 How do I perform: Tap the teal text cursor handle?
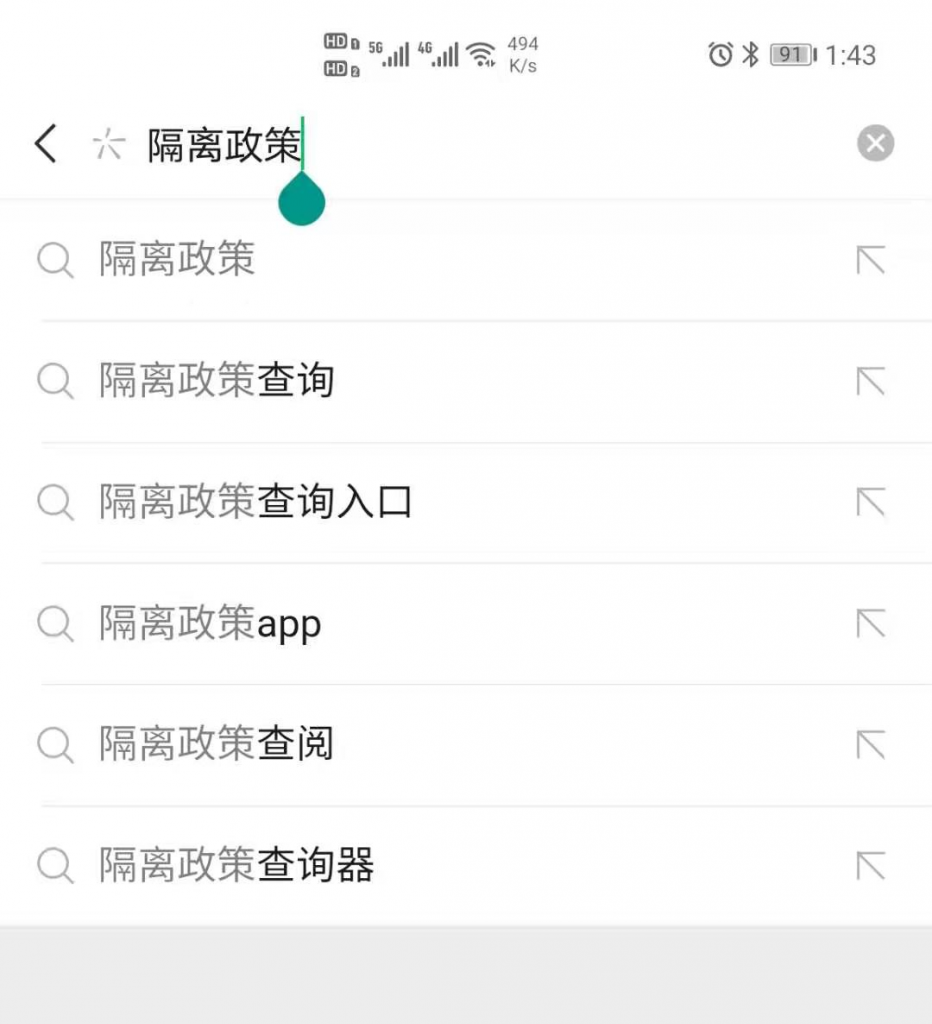302,200
